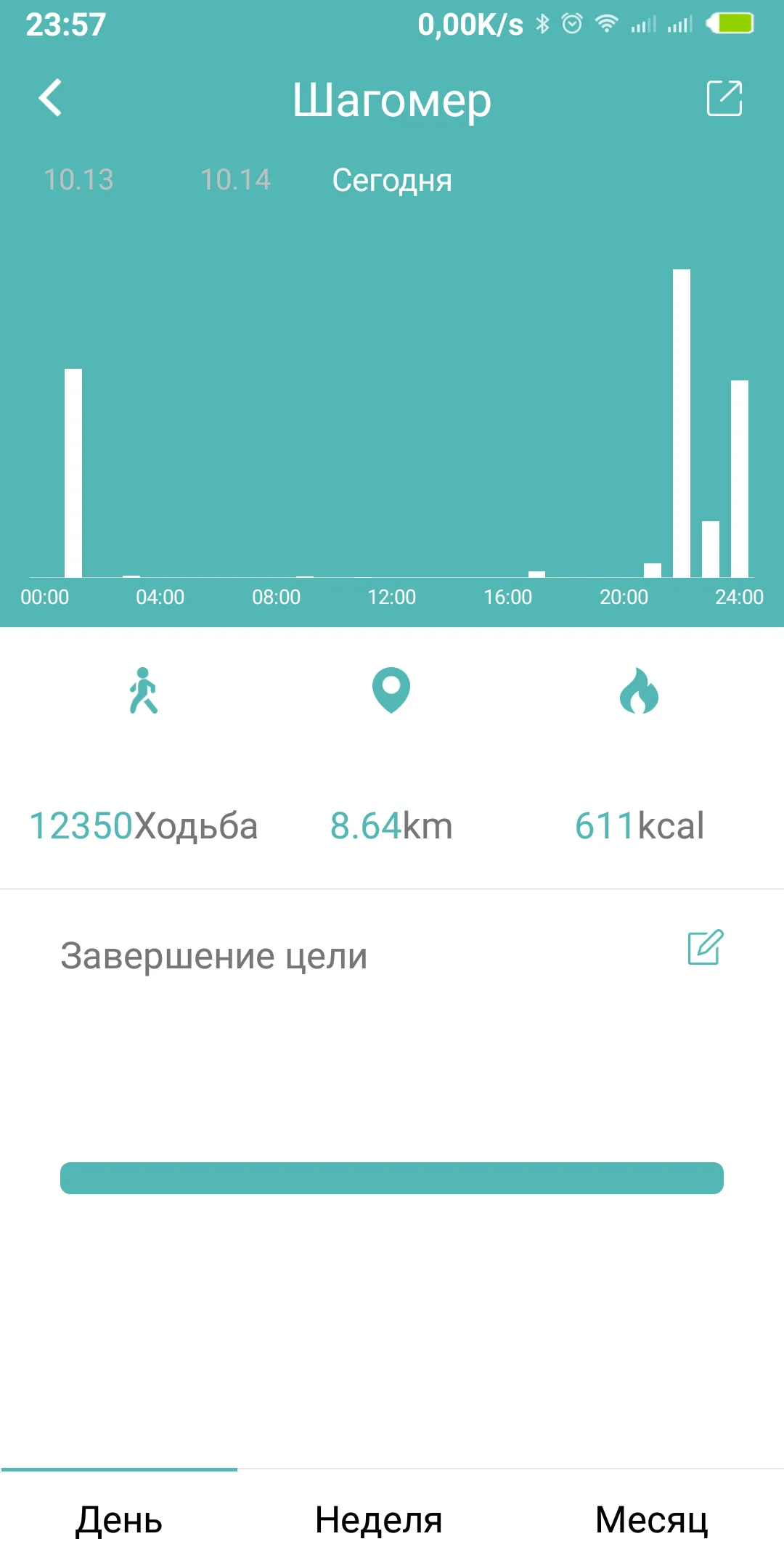Select the 10.13 date

pos(78,180)
